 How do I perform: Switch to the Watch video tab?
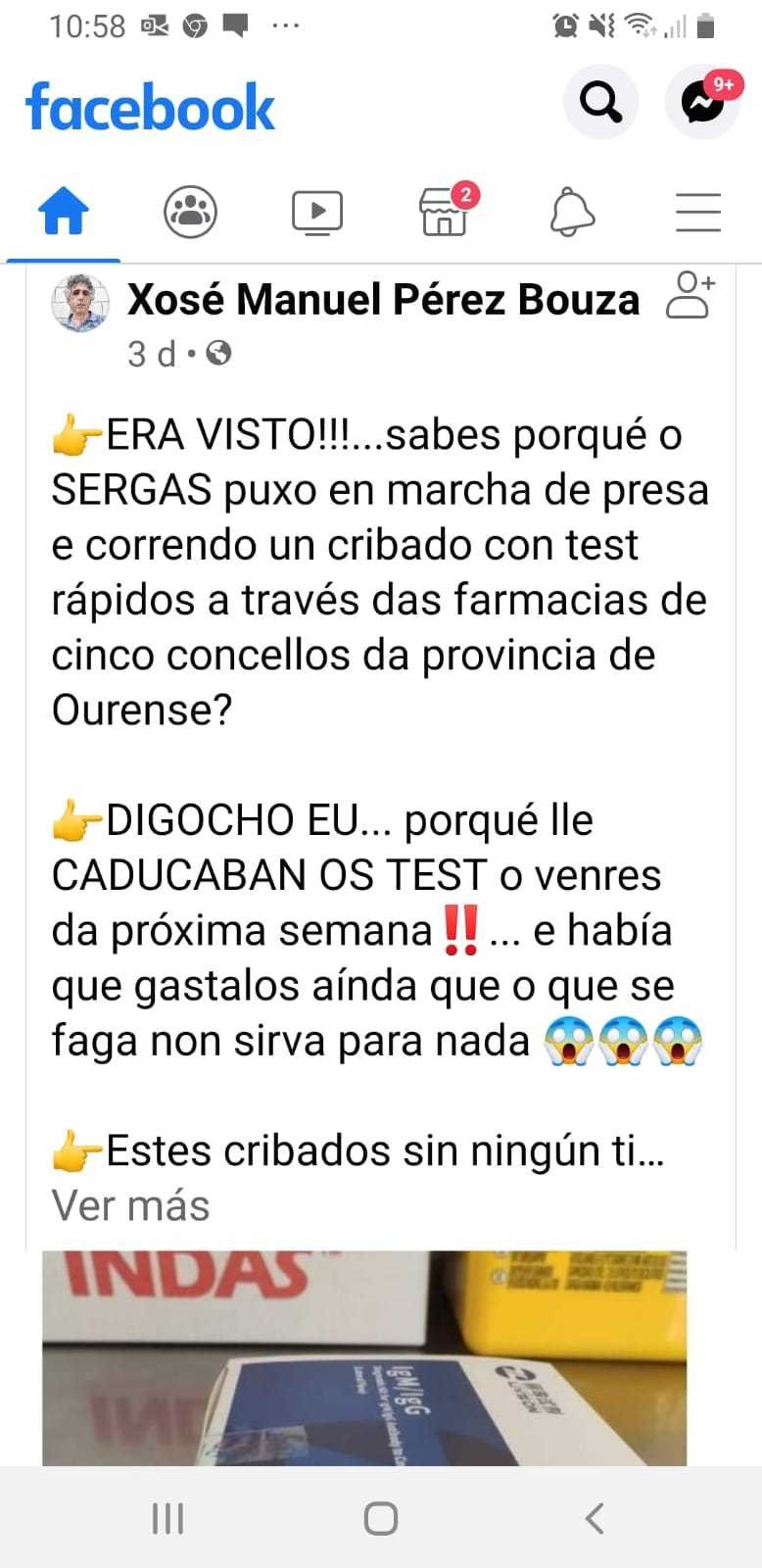click(x=317, y=213)
